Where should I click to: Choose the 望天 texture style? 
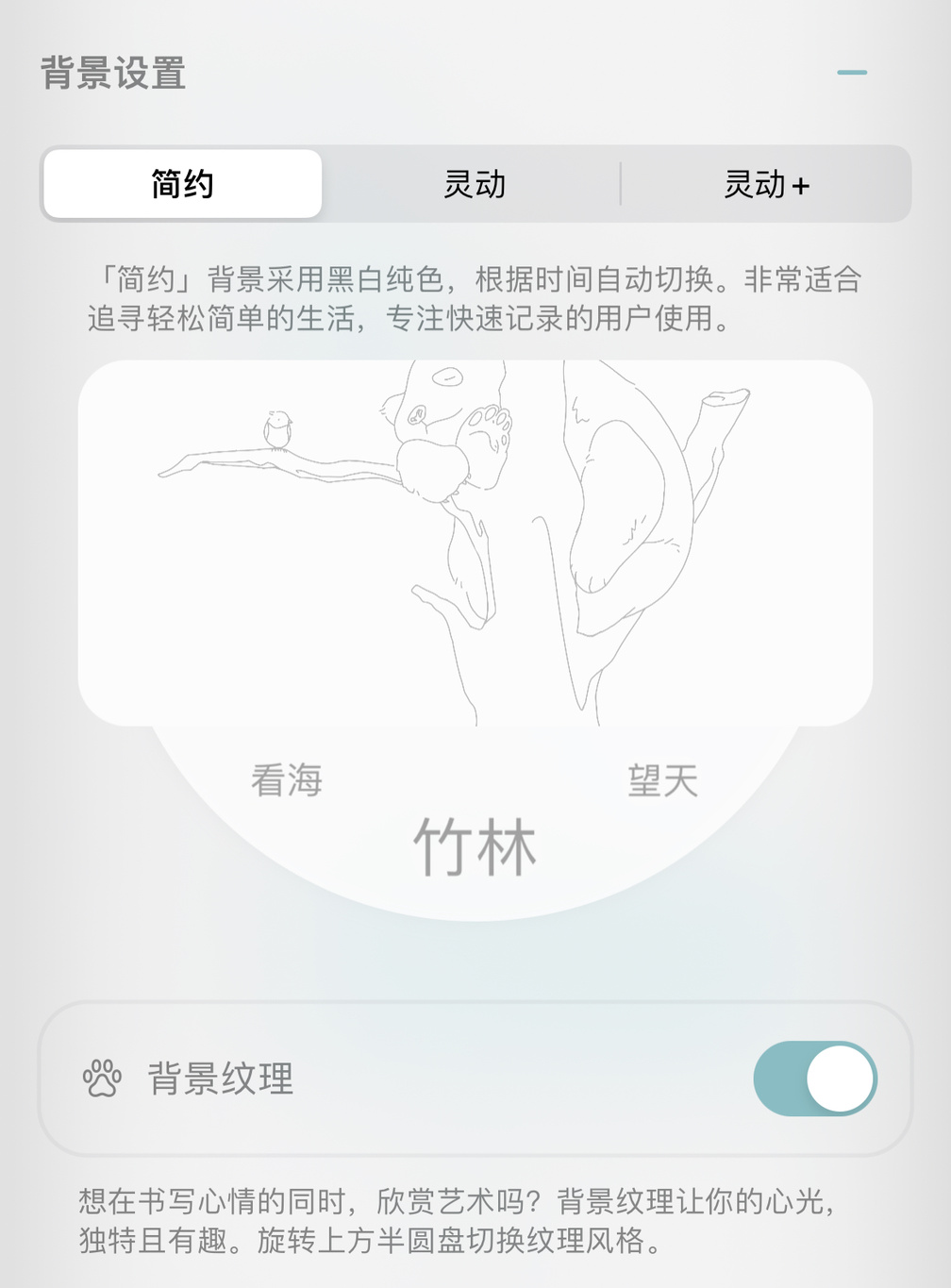(662, 780)
